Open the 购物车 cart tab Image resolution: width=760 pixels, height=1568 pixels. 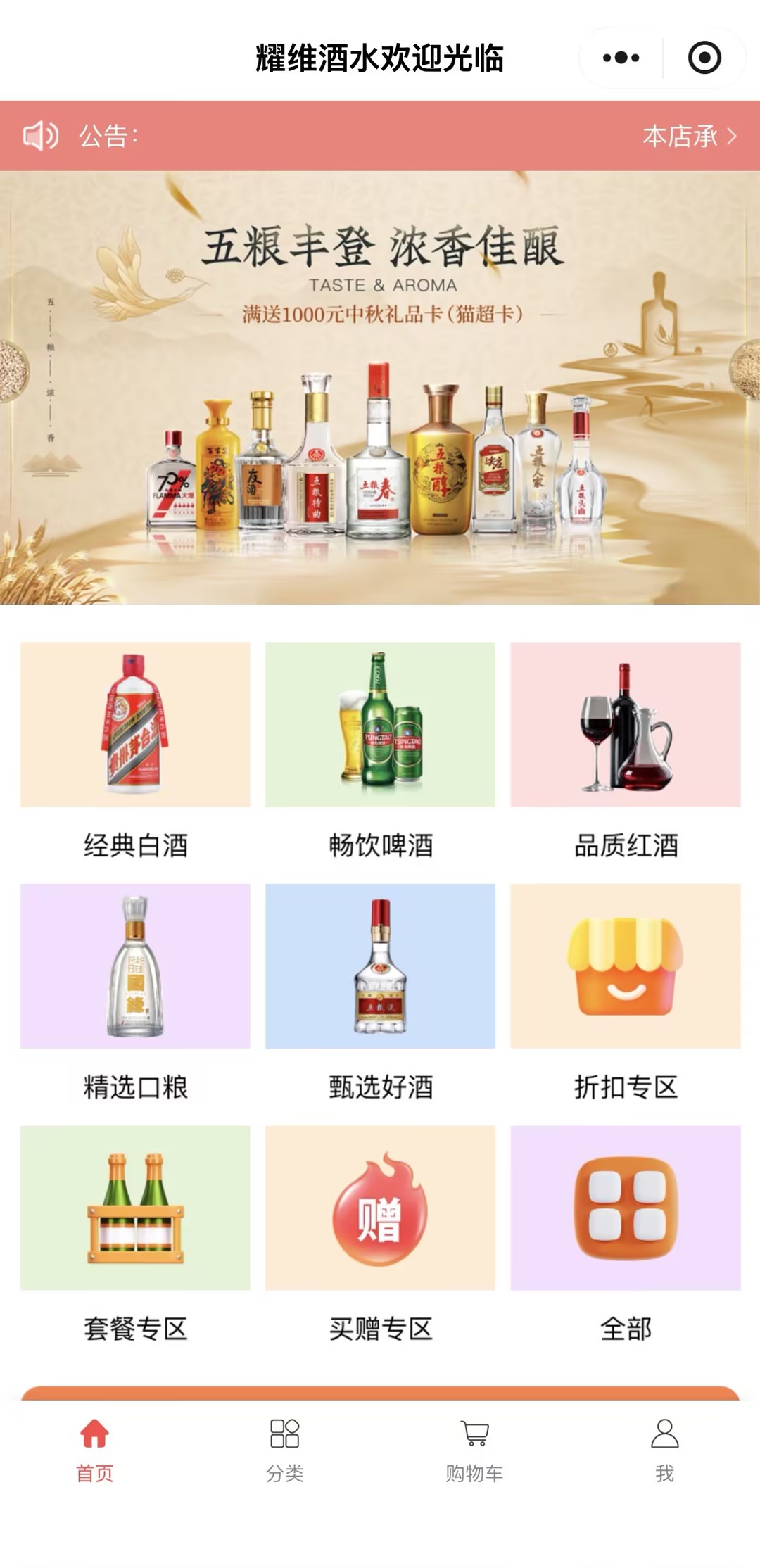click(474, 1450)
